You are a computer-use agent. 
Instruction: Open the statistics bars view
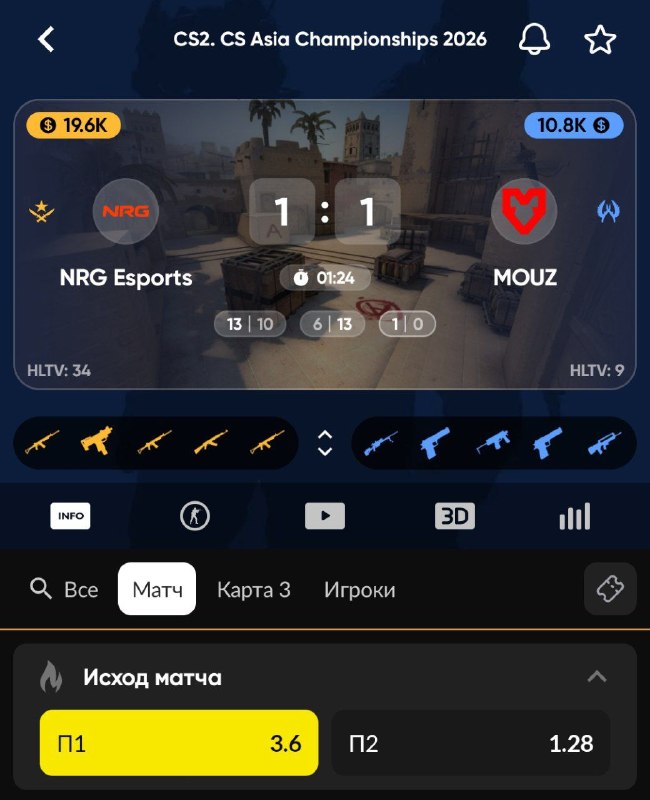click(x=575, y=516)
